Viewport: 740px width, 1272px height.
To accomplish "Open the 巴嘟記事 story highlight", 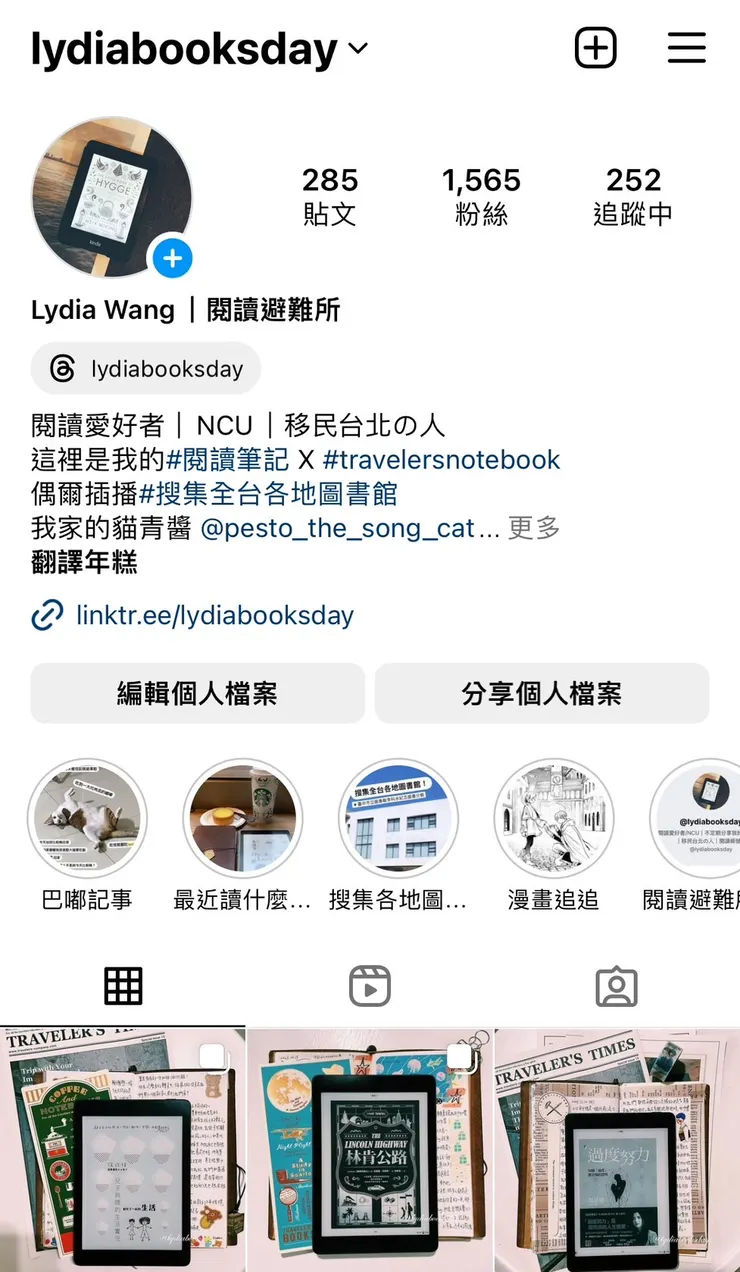I will (87, 817).
